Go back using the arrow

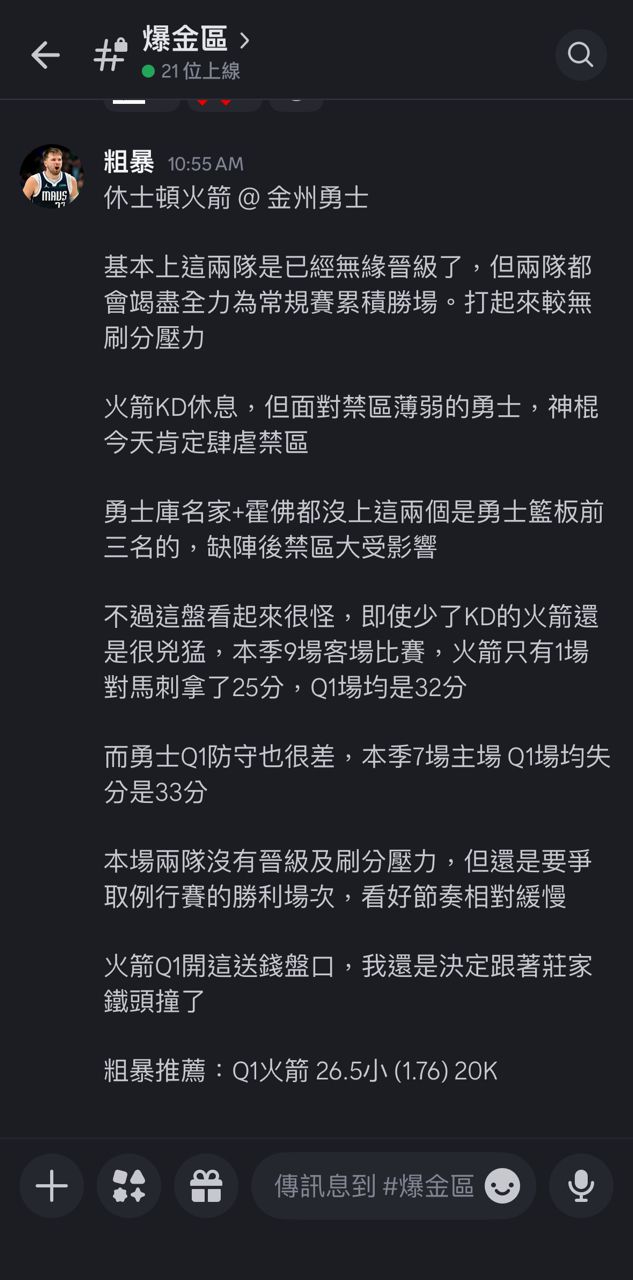click(x=46, y=55)
